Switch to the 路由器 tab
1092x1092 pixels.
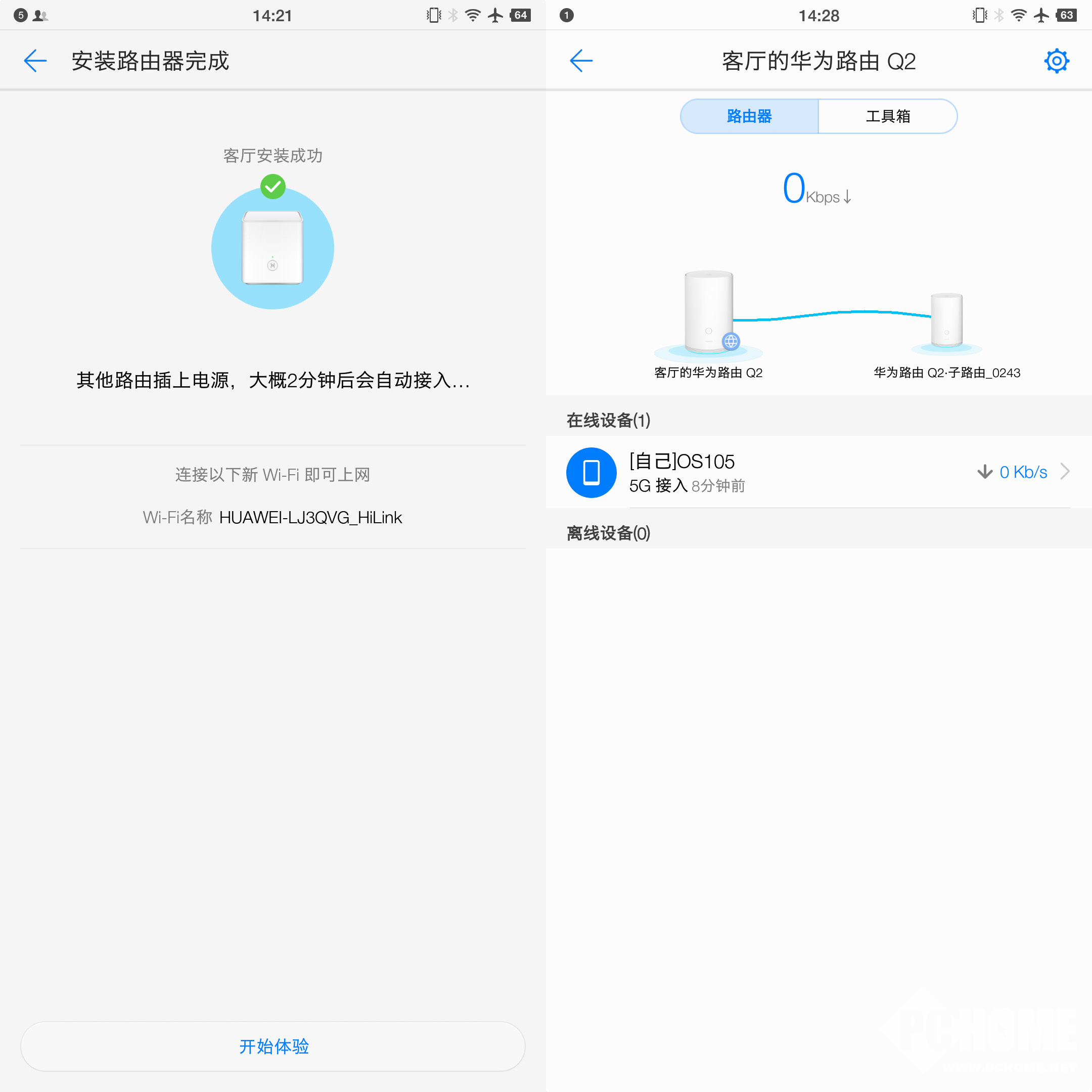749,116
